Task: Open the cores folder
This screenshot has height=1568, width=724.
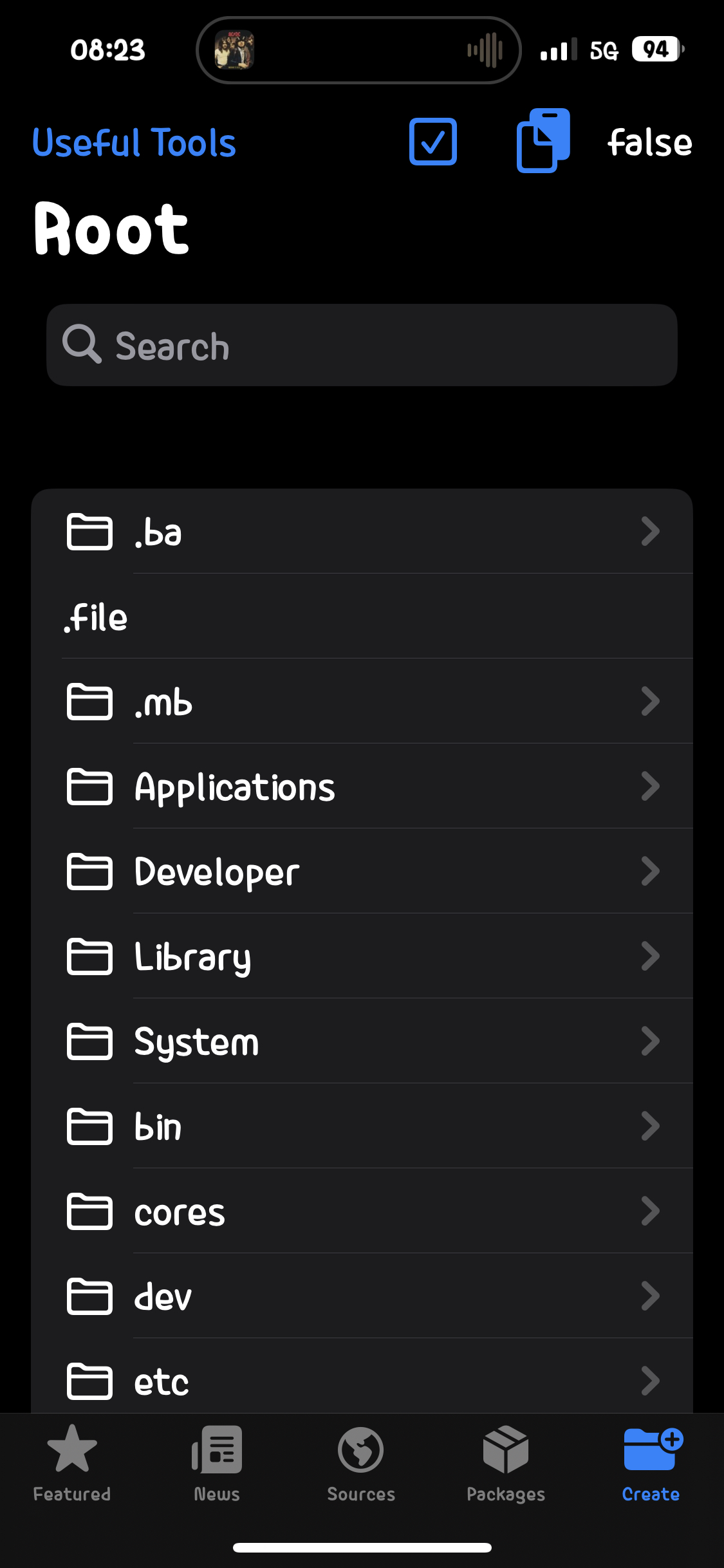Action: click(x=362, y=1211)
